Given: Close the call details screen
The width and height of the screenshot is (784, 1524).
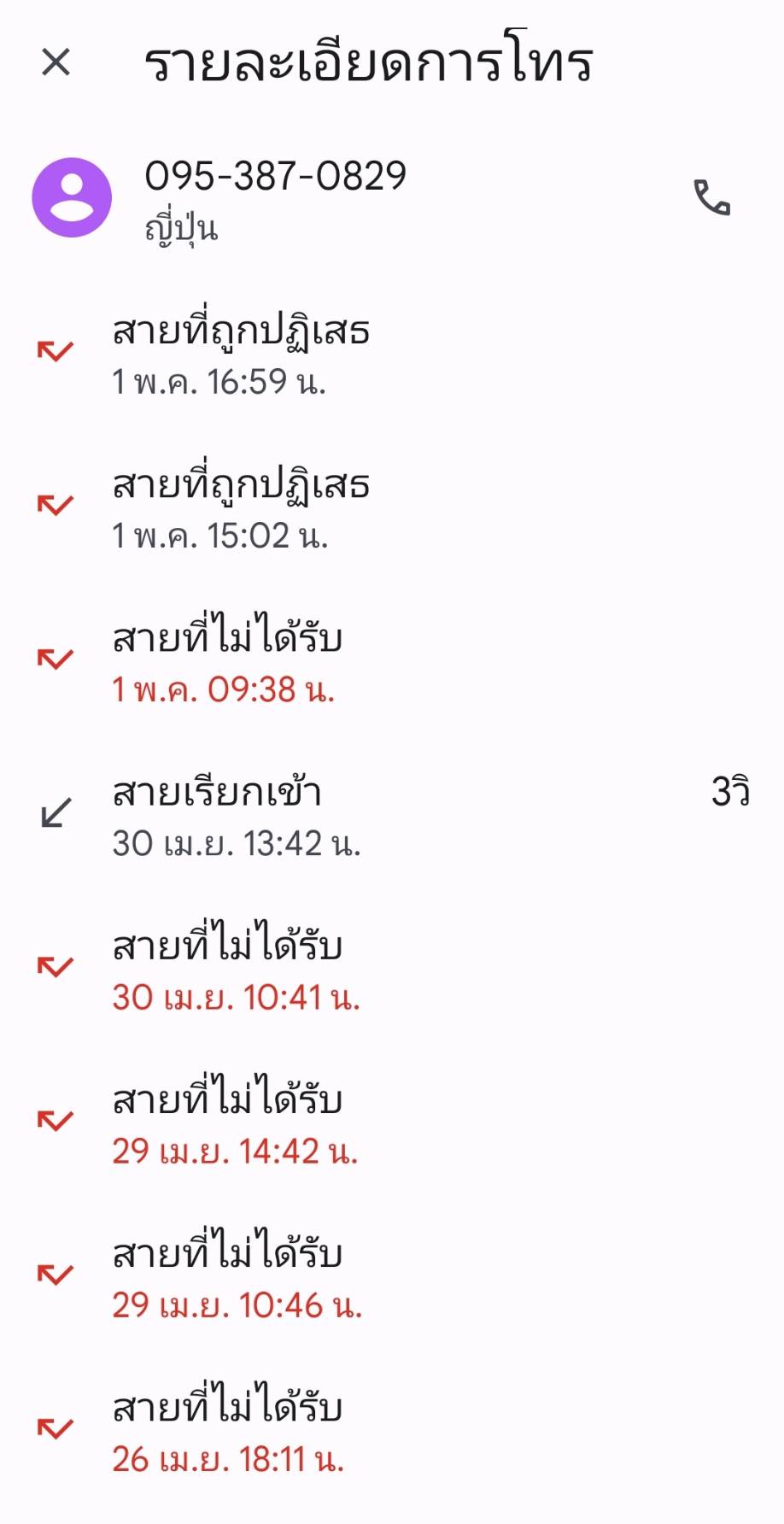Looking at the screenshot, I should pyautogui.click(x=56, y=62).
